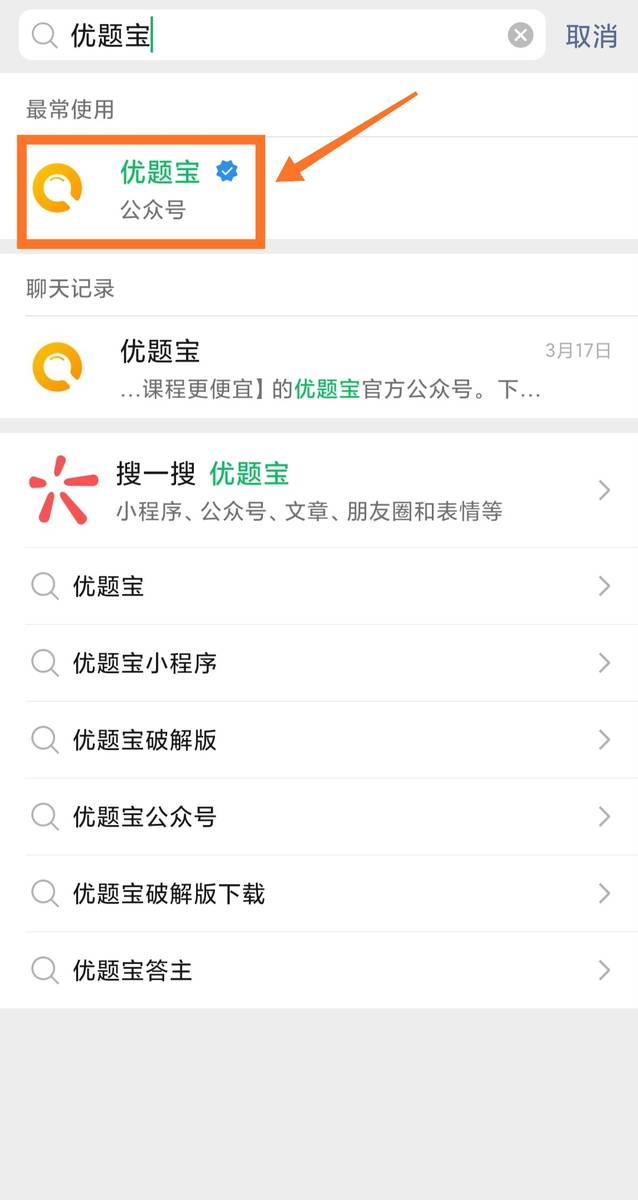Open 搜一搜 优题宝 search
Viewport: 638px width, 1200px height.
[319, 490]
